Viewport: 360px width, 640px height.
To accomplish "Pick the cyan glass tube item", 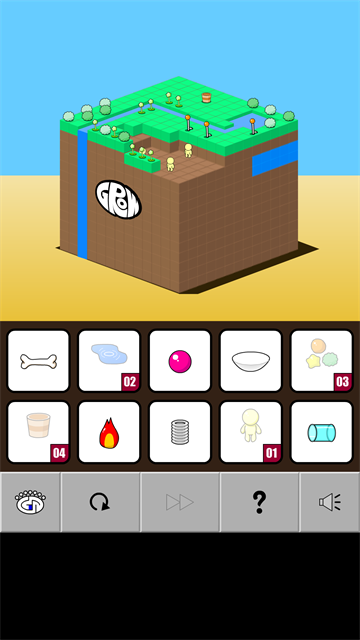I will pos(322,432).
